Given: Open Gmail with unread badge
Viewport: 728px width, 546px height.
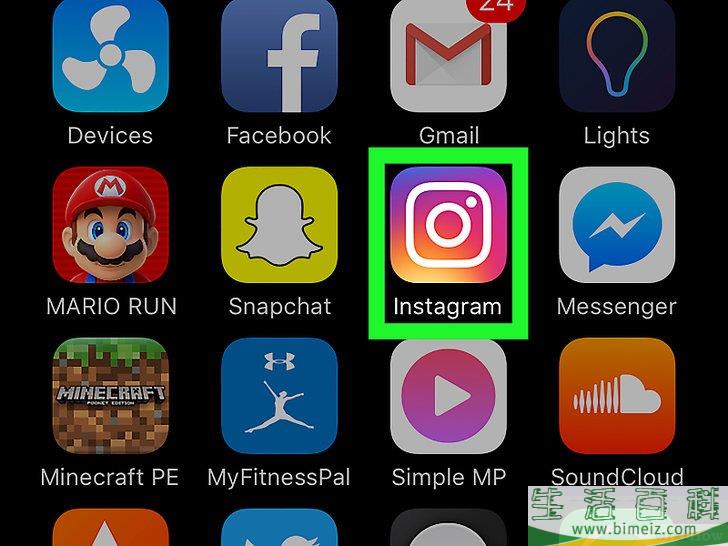Looking at the screenshot, I should (447, 55).
